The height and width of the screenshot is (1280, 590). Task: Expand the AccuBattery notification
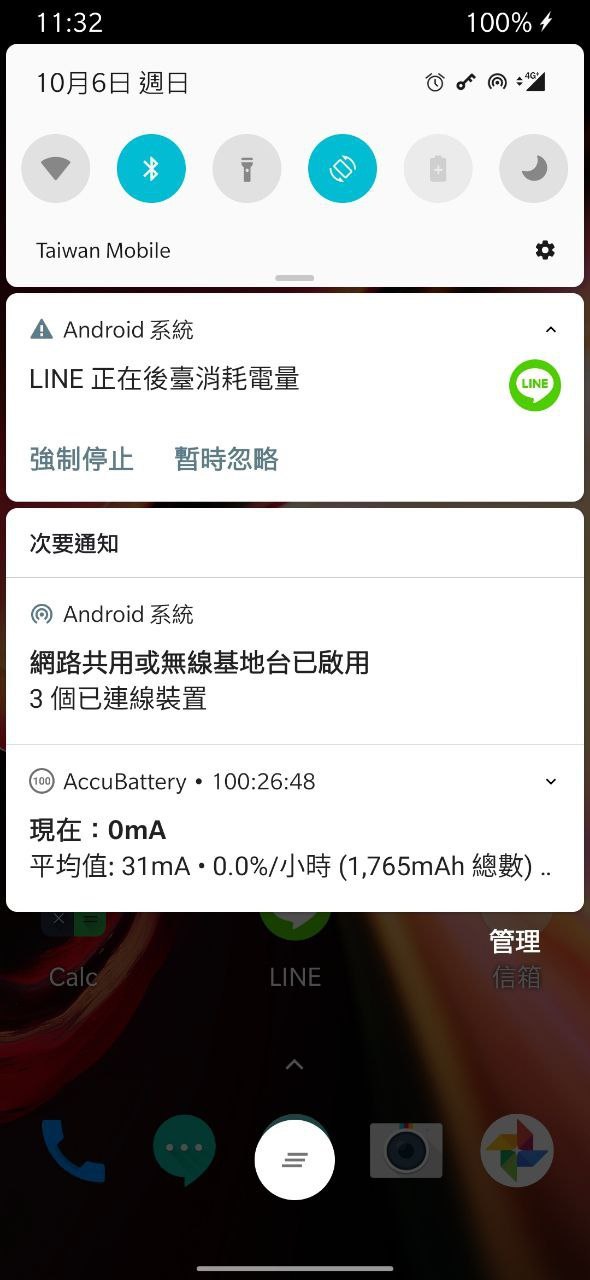(x=551, y=782)
